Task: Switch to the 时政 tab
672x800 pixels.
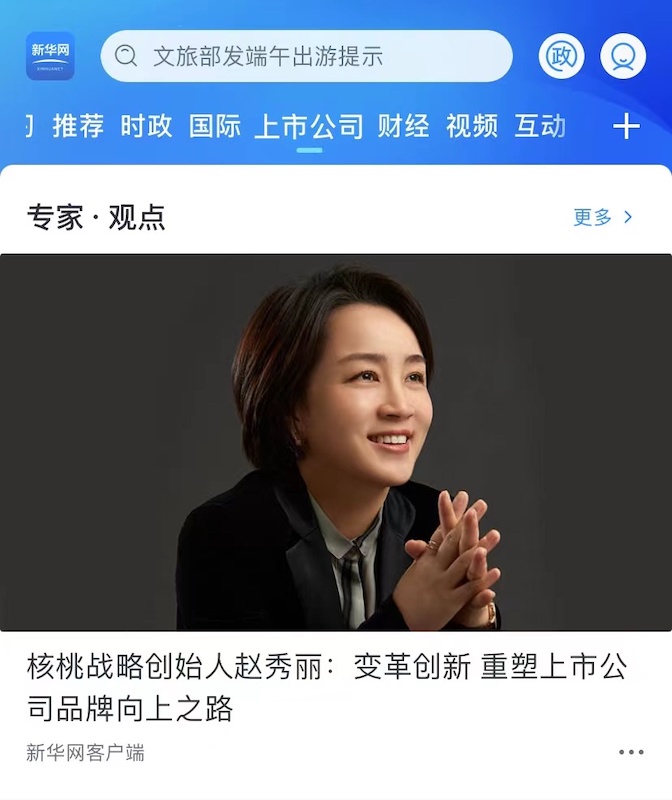Action: click(146, 126)
